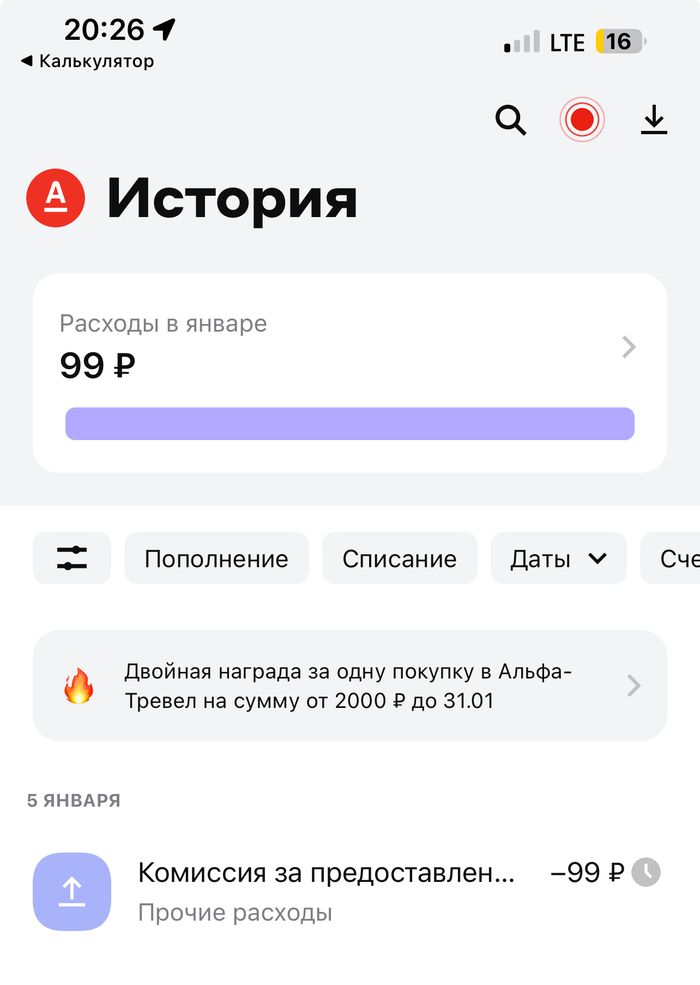Download the statement via arrow icon

653,121
